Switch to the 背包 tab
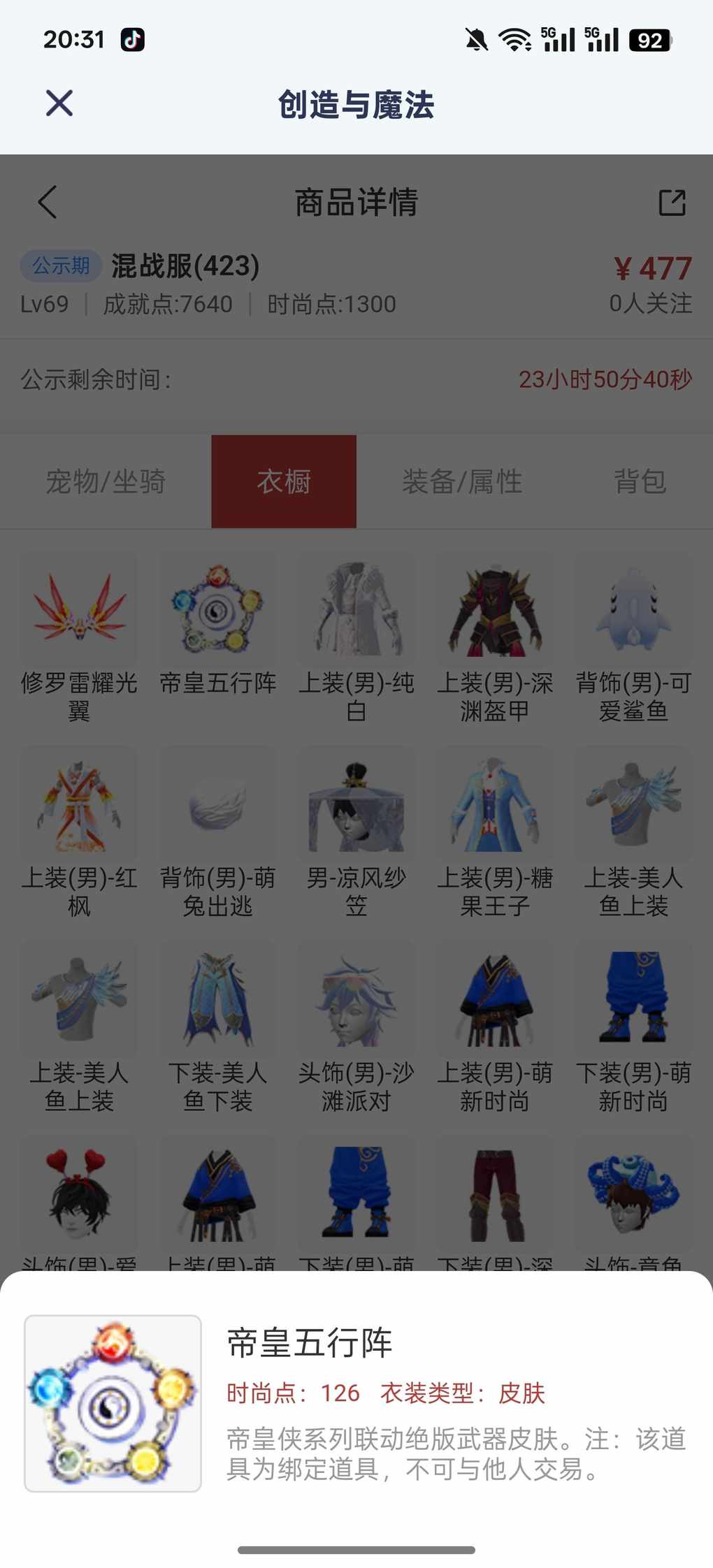Screen dimensions: 713x1568 tap(640, 481)
